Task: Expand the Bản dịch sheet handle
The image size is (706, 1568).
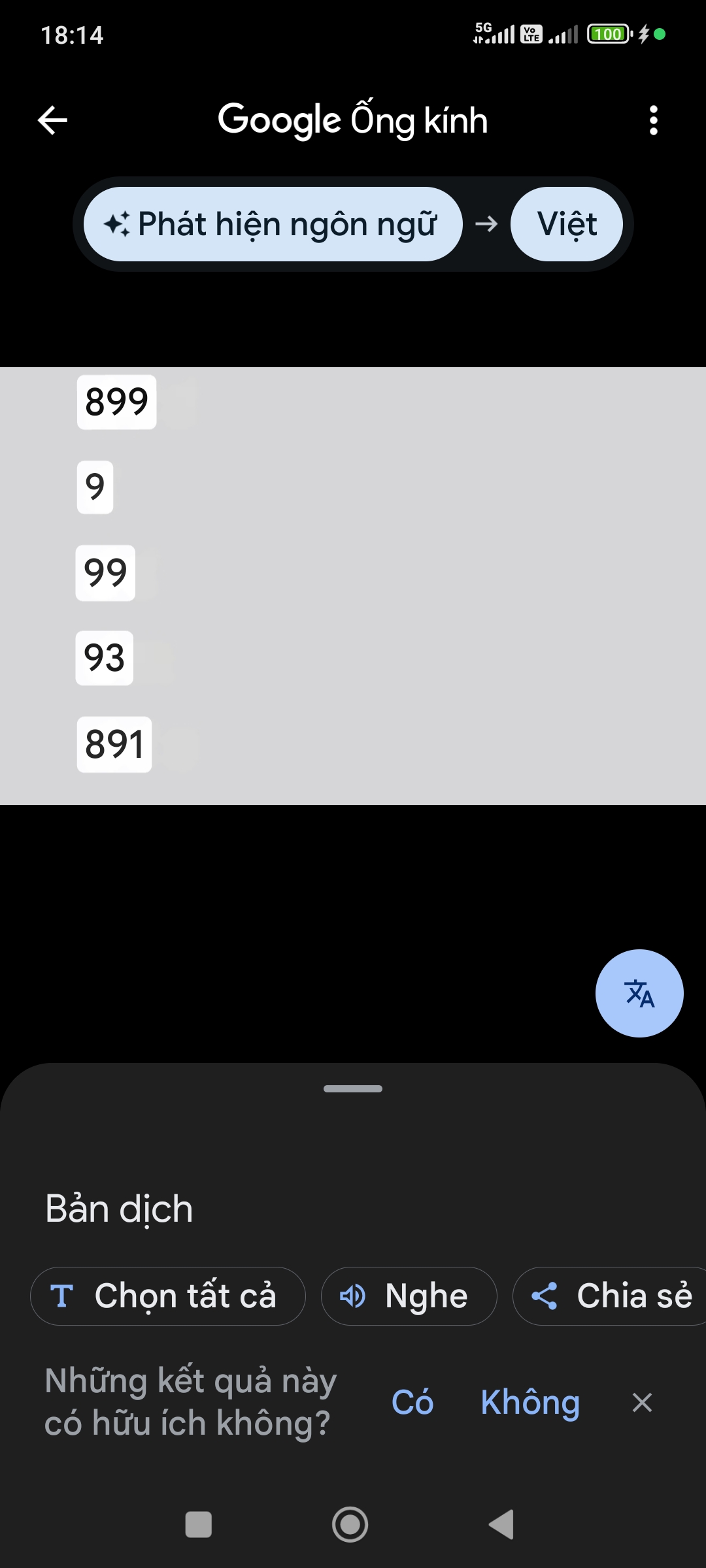Action: click(353, 1088)
